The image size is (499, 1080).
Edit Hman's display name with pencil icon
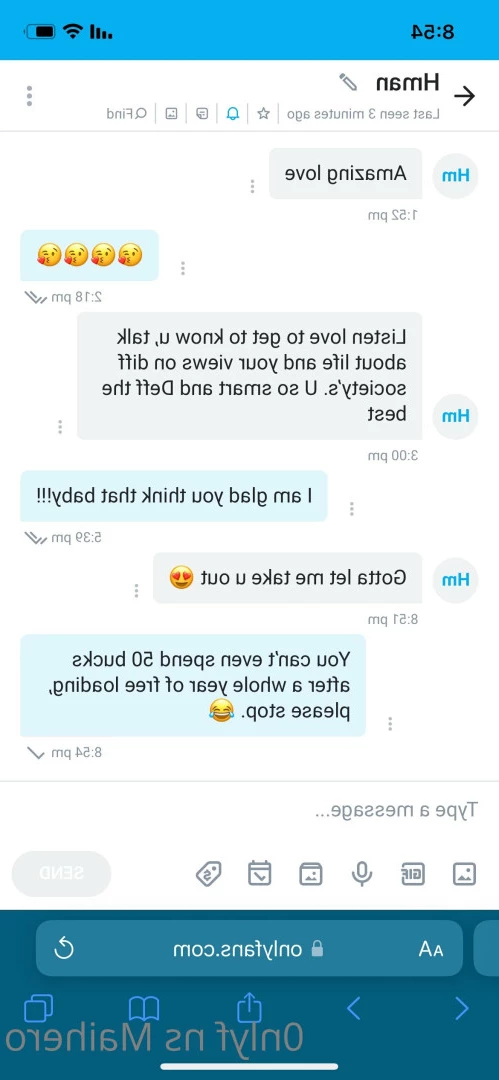pyautogui.click(x=349, y=83)
